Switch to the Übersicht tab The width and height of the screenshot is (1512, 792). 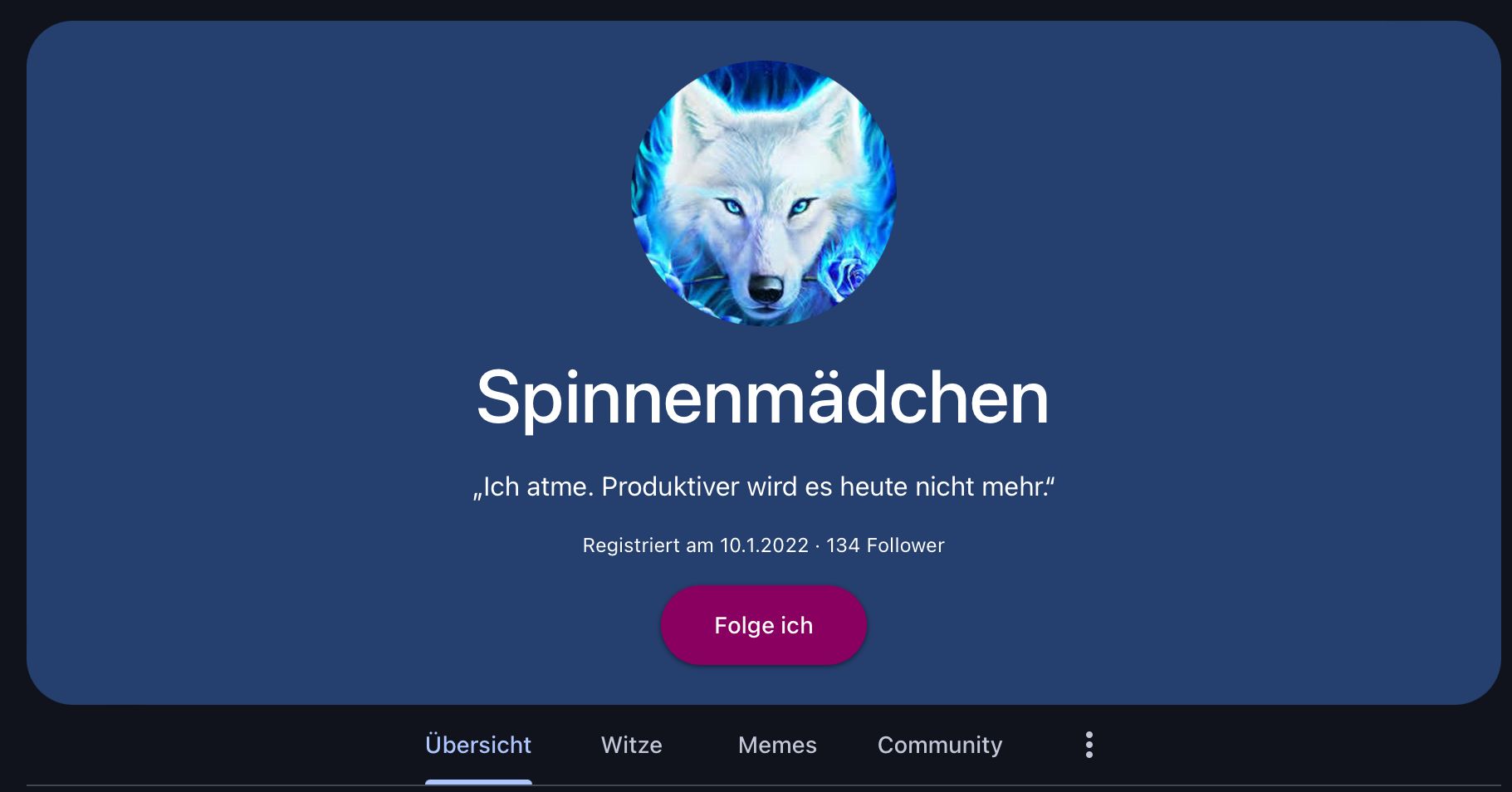click(478, 745)
